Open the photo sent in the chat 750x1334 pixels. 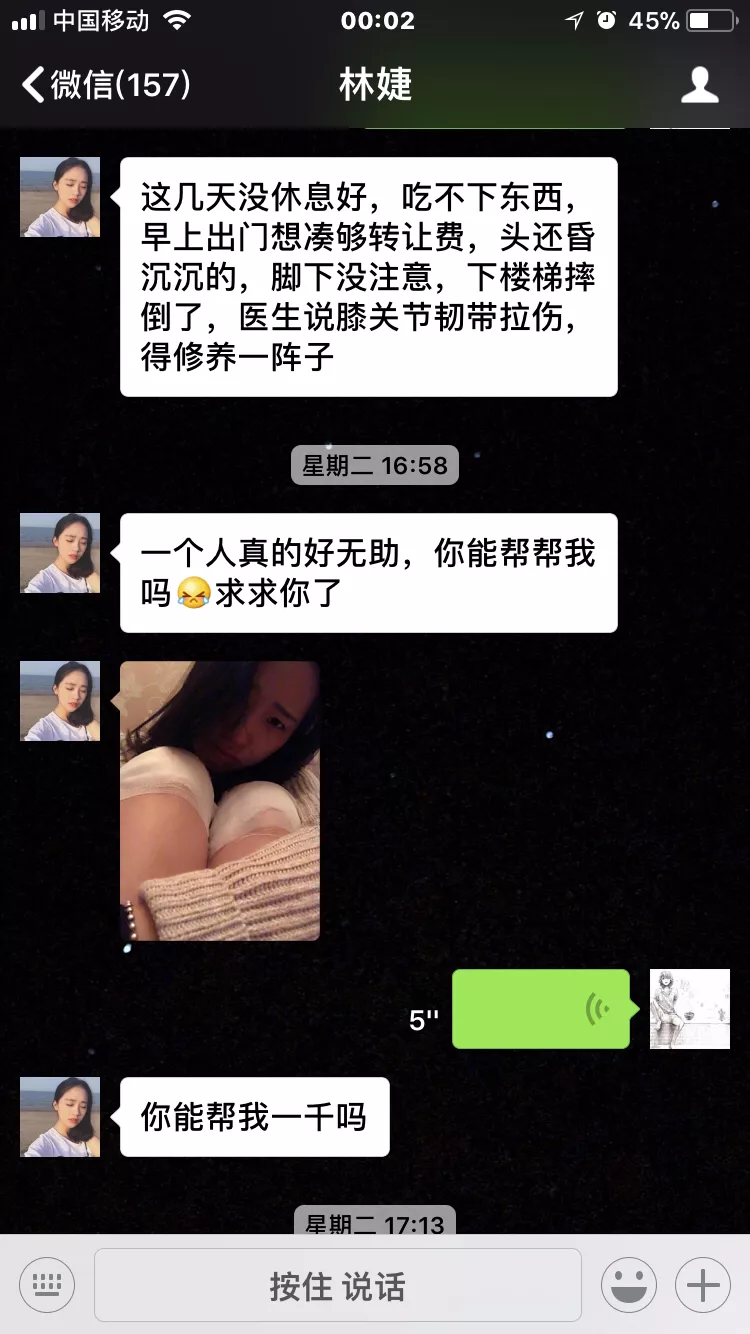point(220,800)
